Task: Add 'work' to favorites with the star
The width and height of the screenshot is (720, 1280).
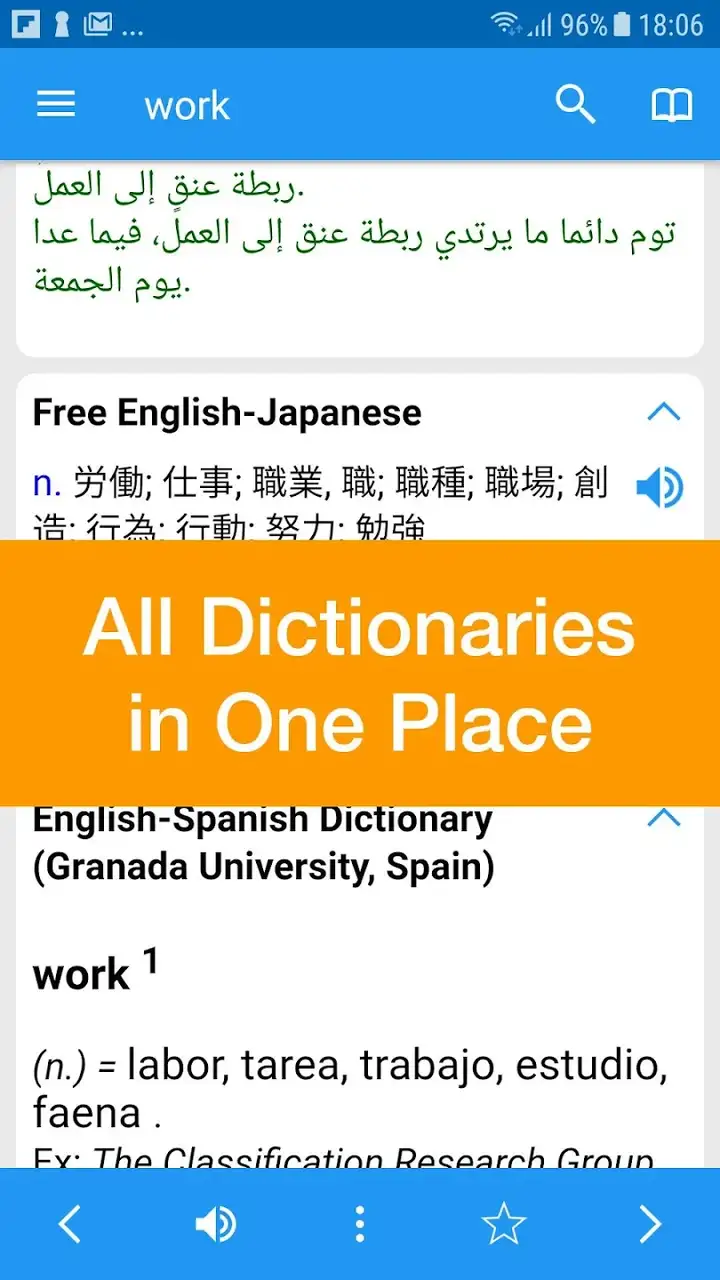Action: click(x=503, y=1224)
